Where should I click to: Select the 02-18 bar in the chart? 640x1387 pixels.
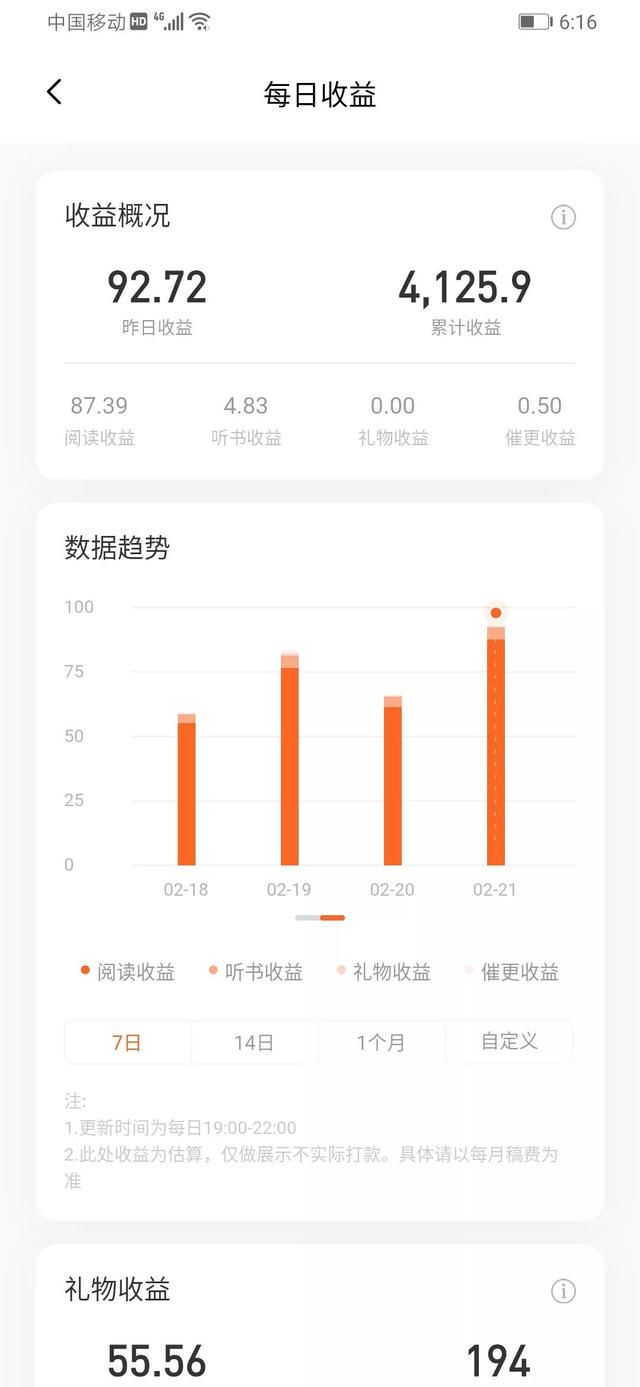coord(186,789)
